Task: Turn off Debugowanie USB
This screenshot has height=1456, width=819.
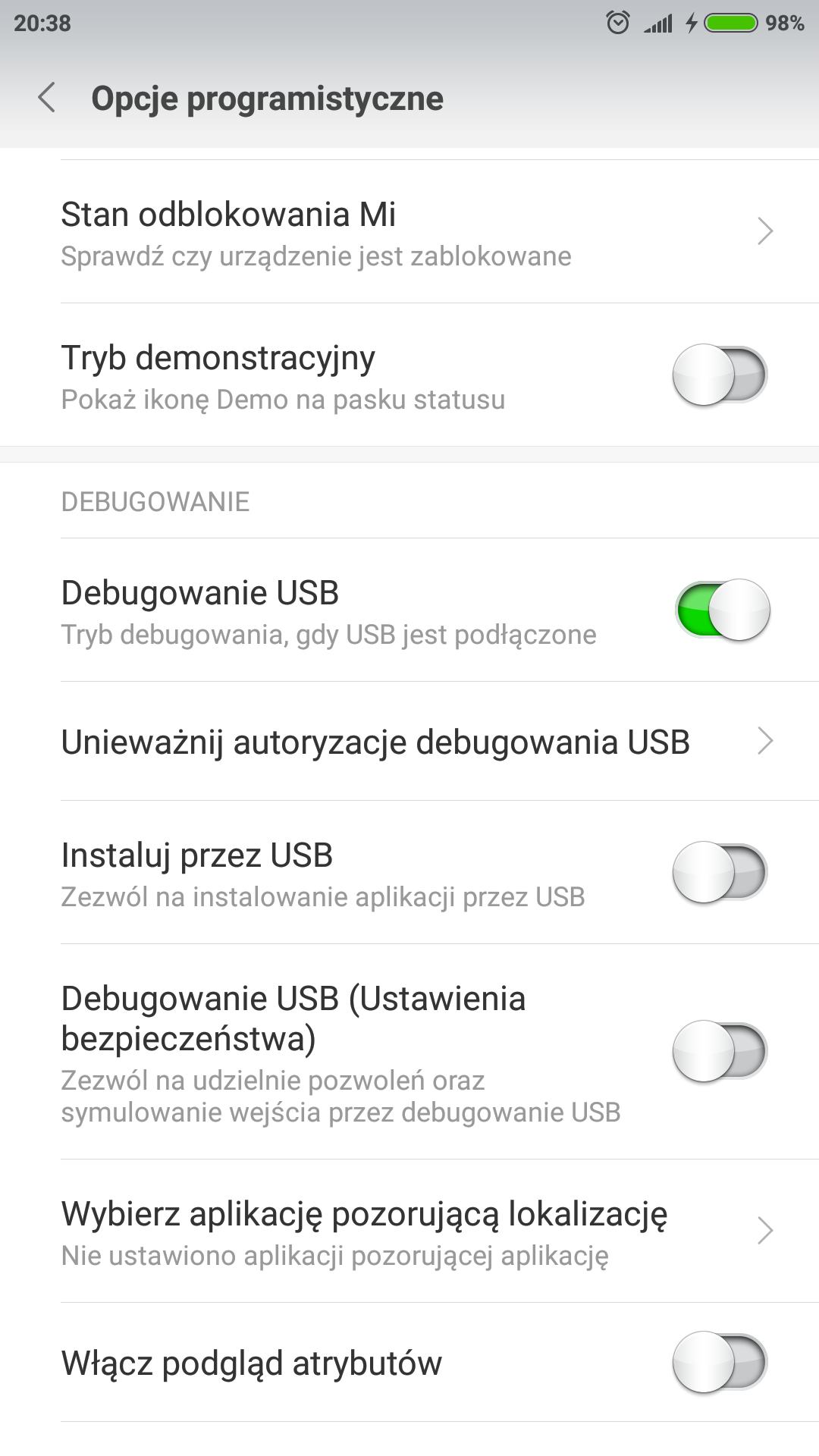Action: pyautogui.click(x=722, y=610)
